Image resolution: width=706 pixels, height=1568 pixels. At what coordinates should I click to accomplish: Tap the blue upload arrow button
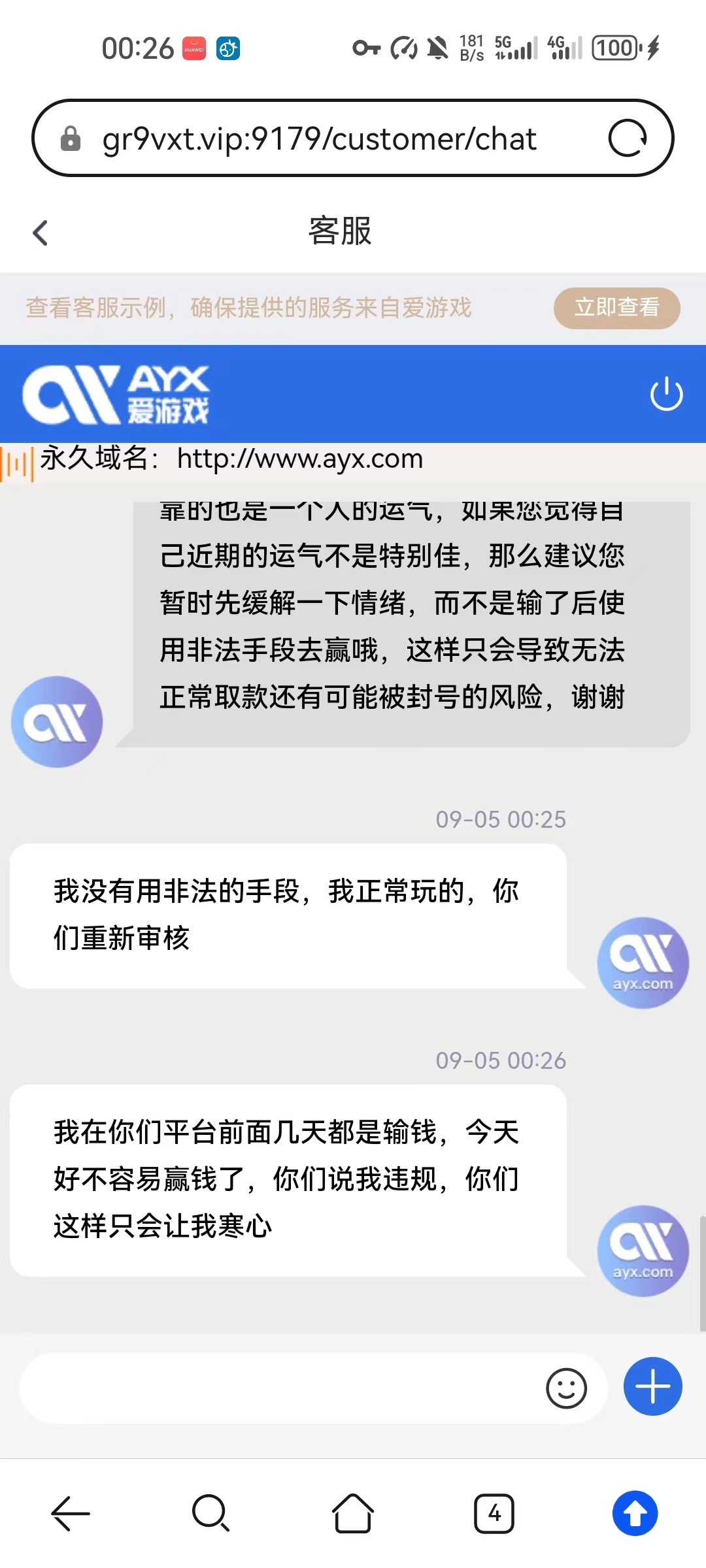pyautogui.click(x=635, y=1513)
